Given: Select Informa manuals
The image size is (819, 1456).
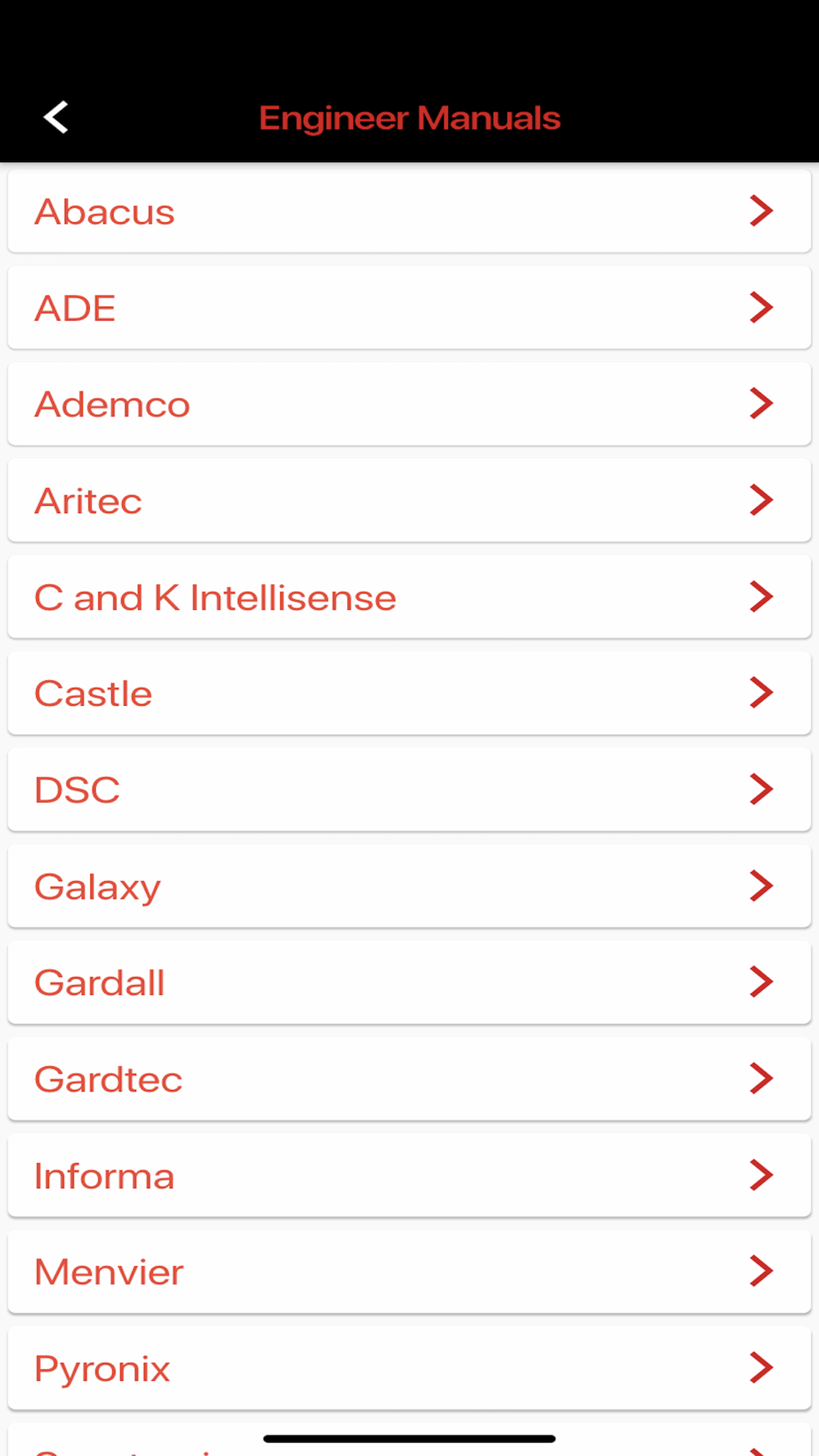Looking at the screenshot, I should 409,1175.
